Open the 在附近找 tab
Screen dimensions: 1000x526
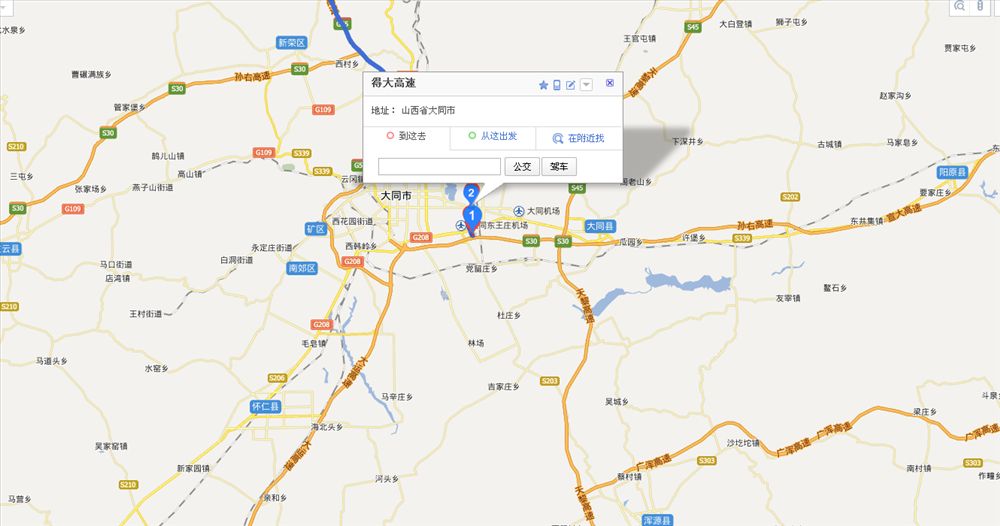point(579,138)
